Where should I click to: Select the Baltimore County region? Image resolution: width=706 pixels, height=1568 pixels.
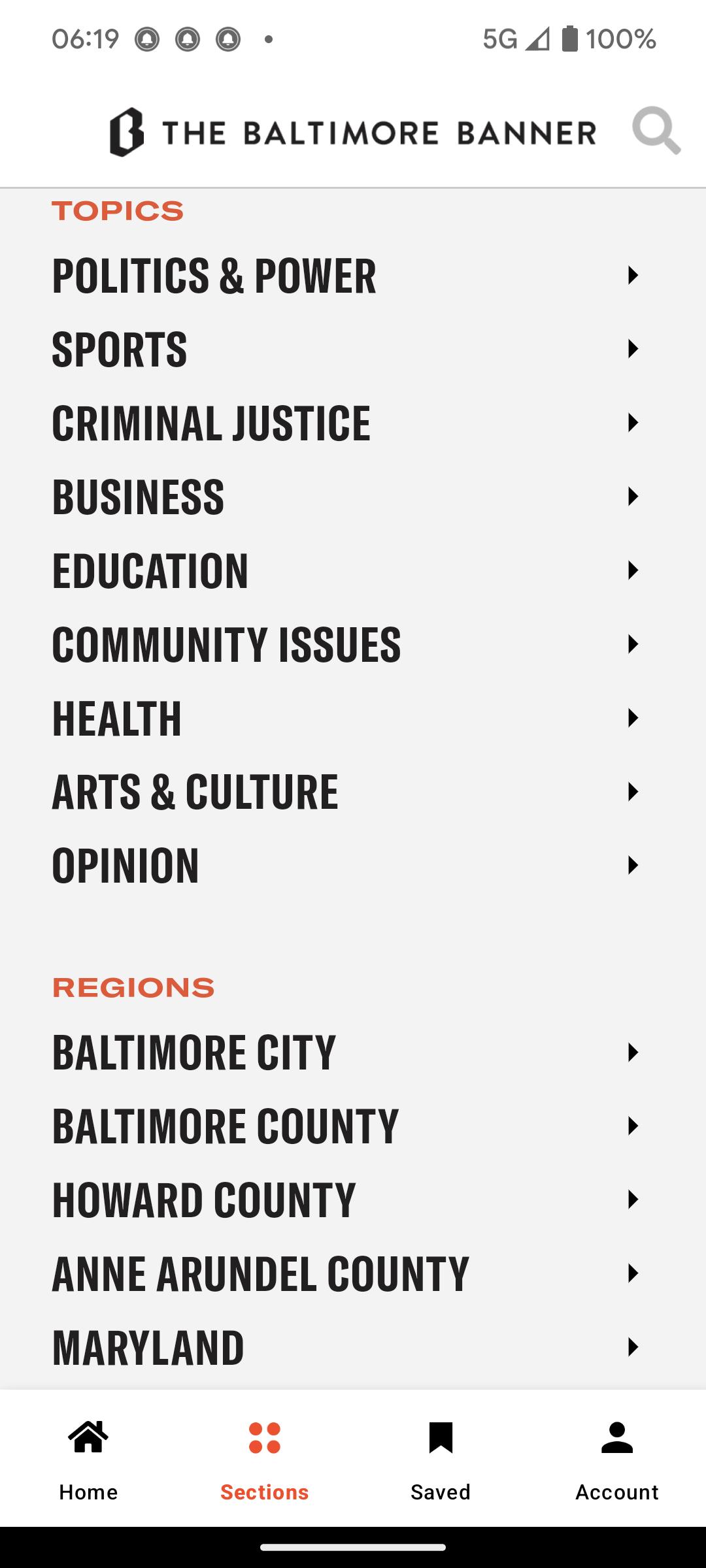[x=353, y=1126]
